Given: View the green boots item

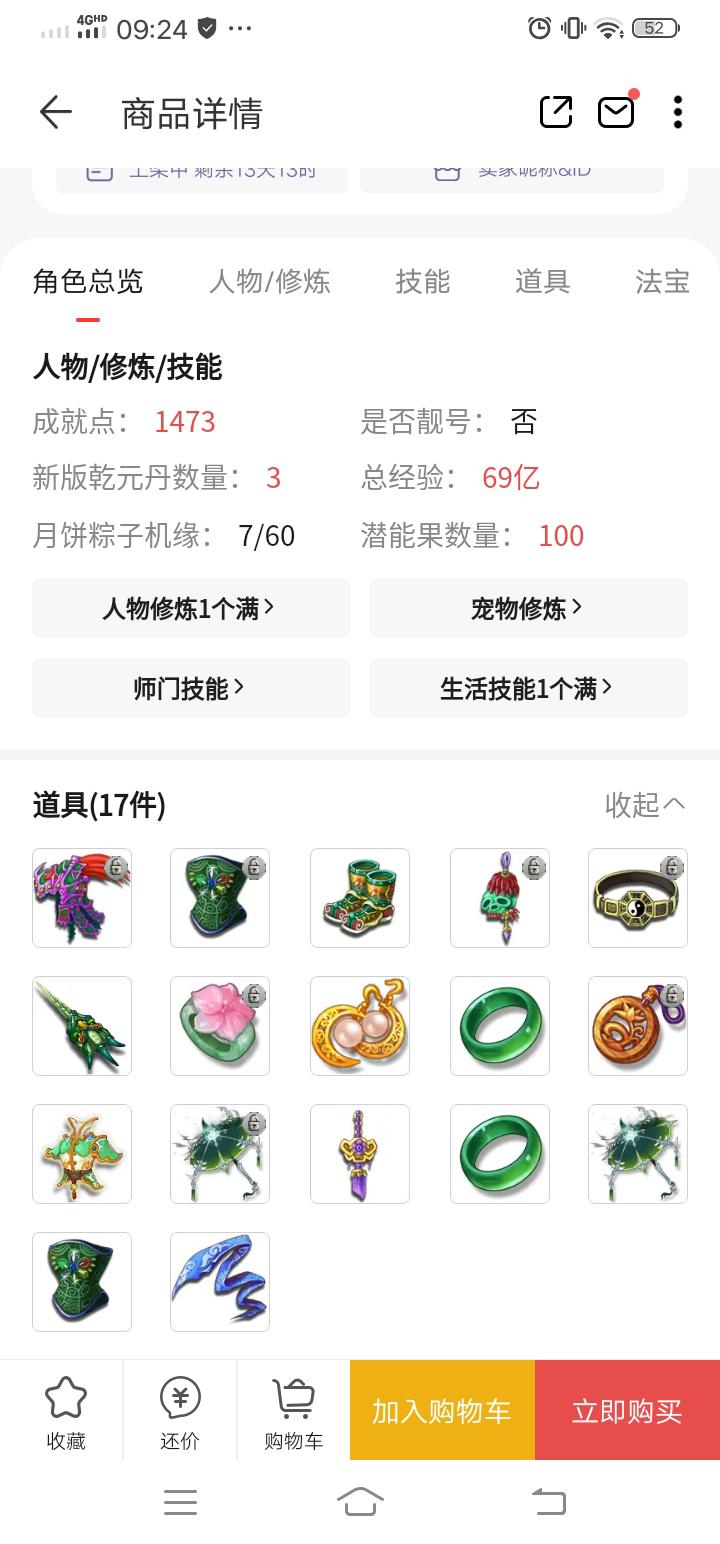Looking at the screenshot, I should (360, 898).
